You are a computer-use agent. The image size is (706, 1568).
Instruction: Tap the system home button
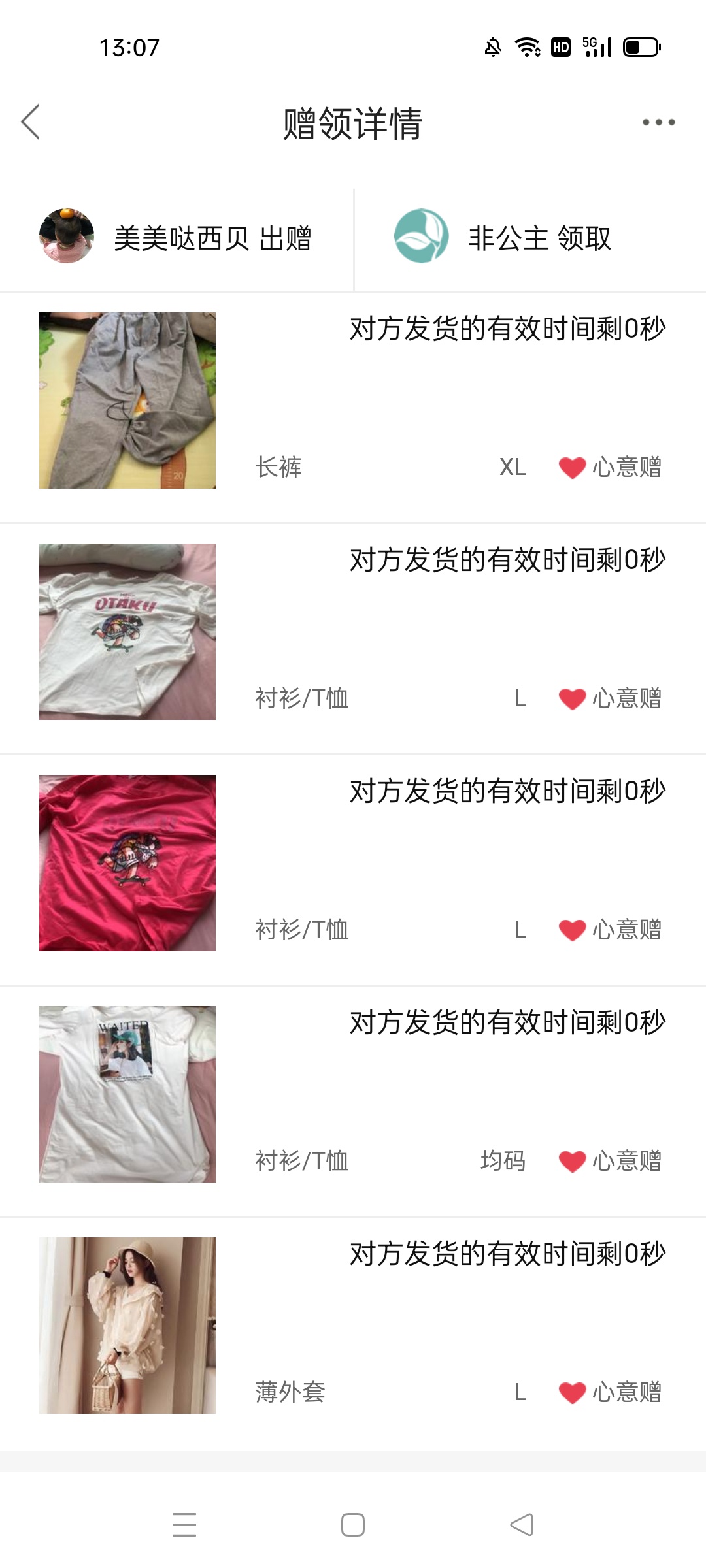tap(353, 1525)
